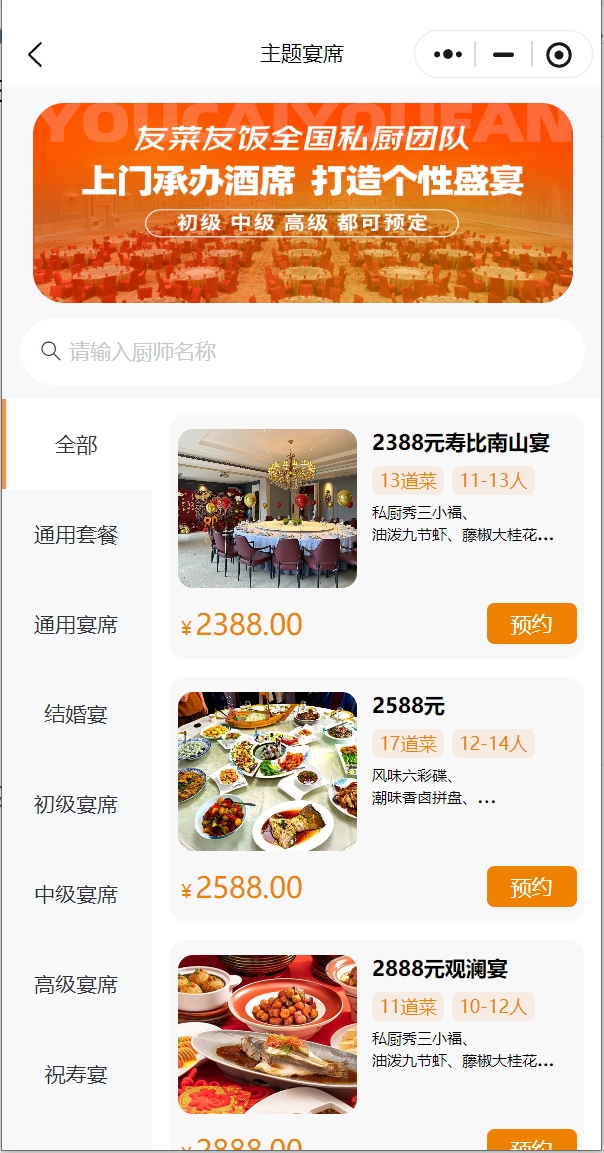
Task: Filter by 中级宴席
Action: pos(77,895)
